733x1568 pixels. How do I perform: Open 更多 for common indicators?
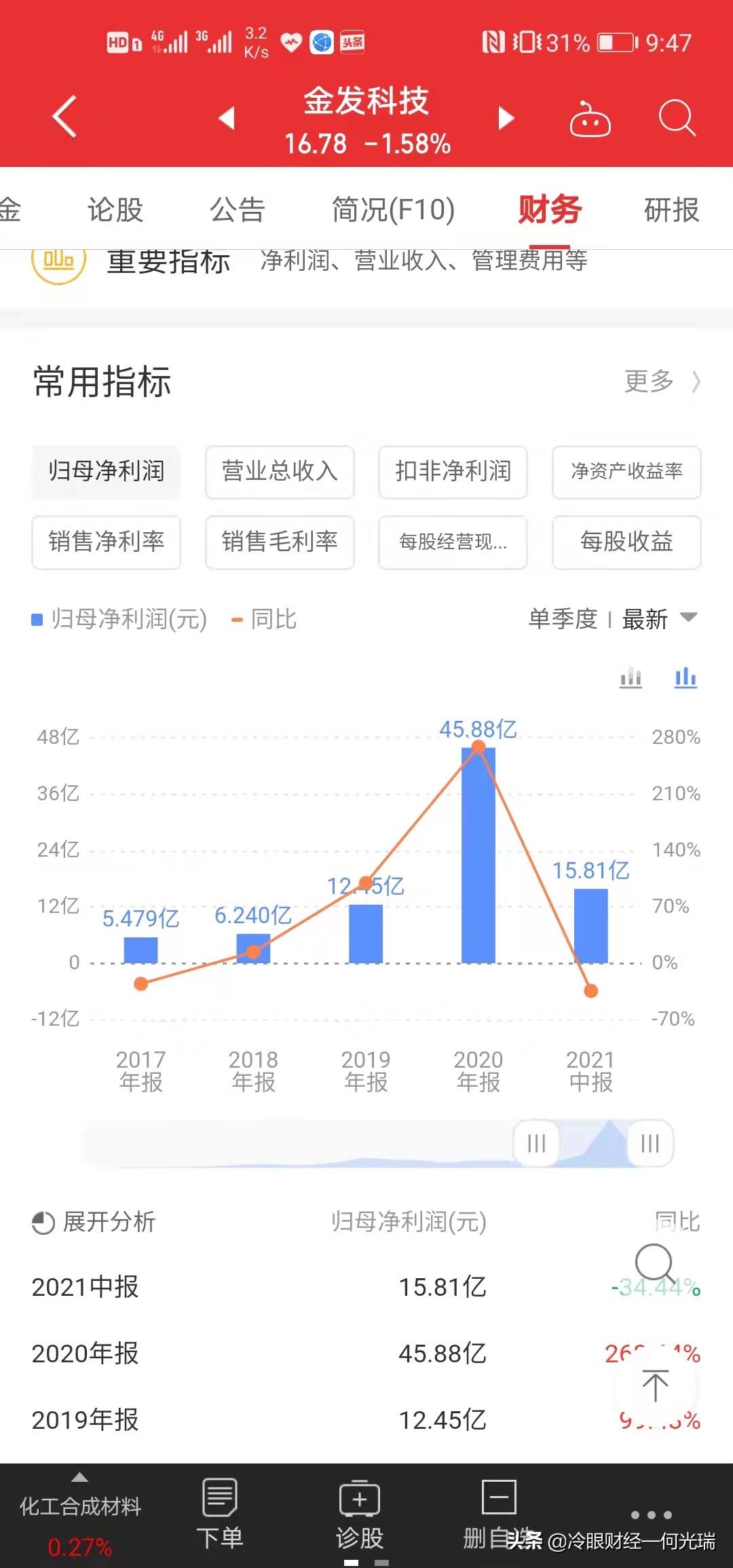(x=662, y=381)
